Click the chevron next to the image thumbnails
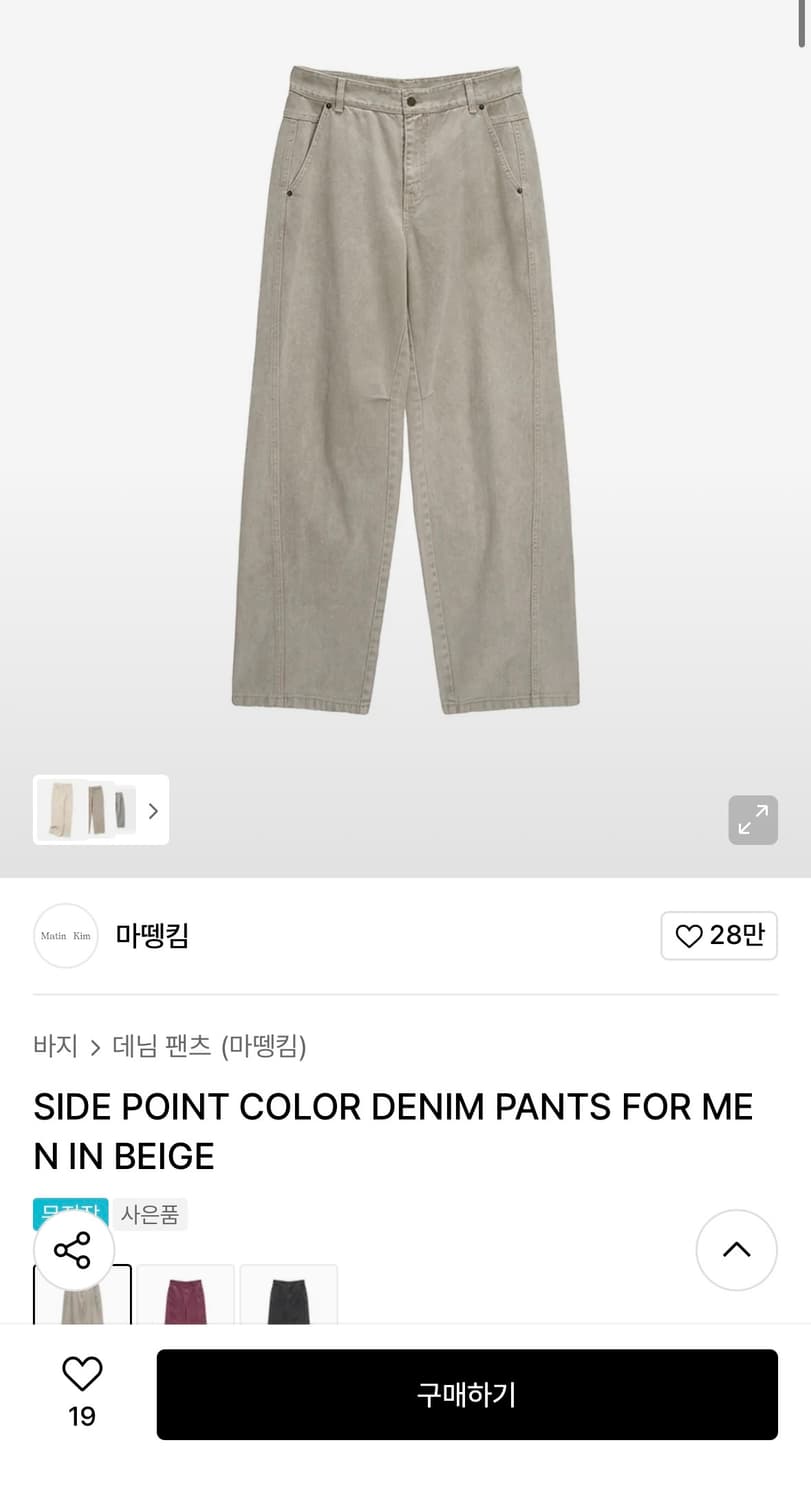Viewport: 811px width, 1500px height. coord(153,810)
